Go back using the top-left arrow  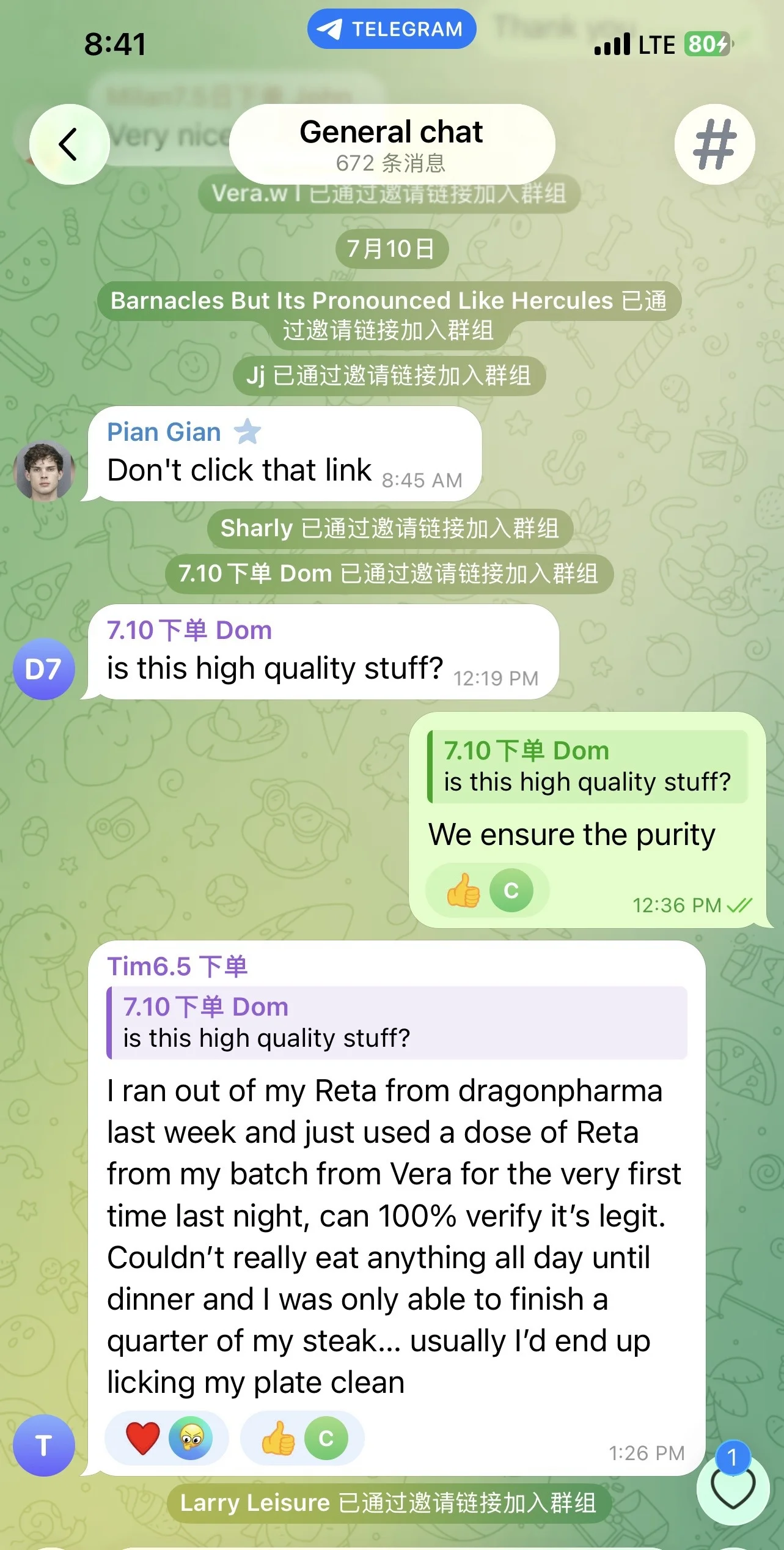point(69,144)
